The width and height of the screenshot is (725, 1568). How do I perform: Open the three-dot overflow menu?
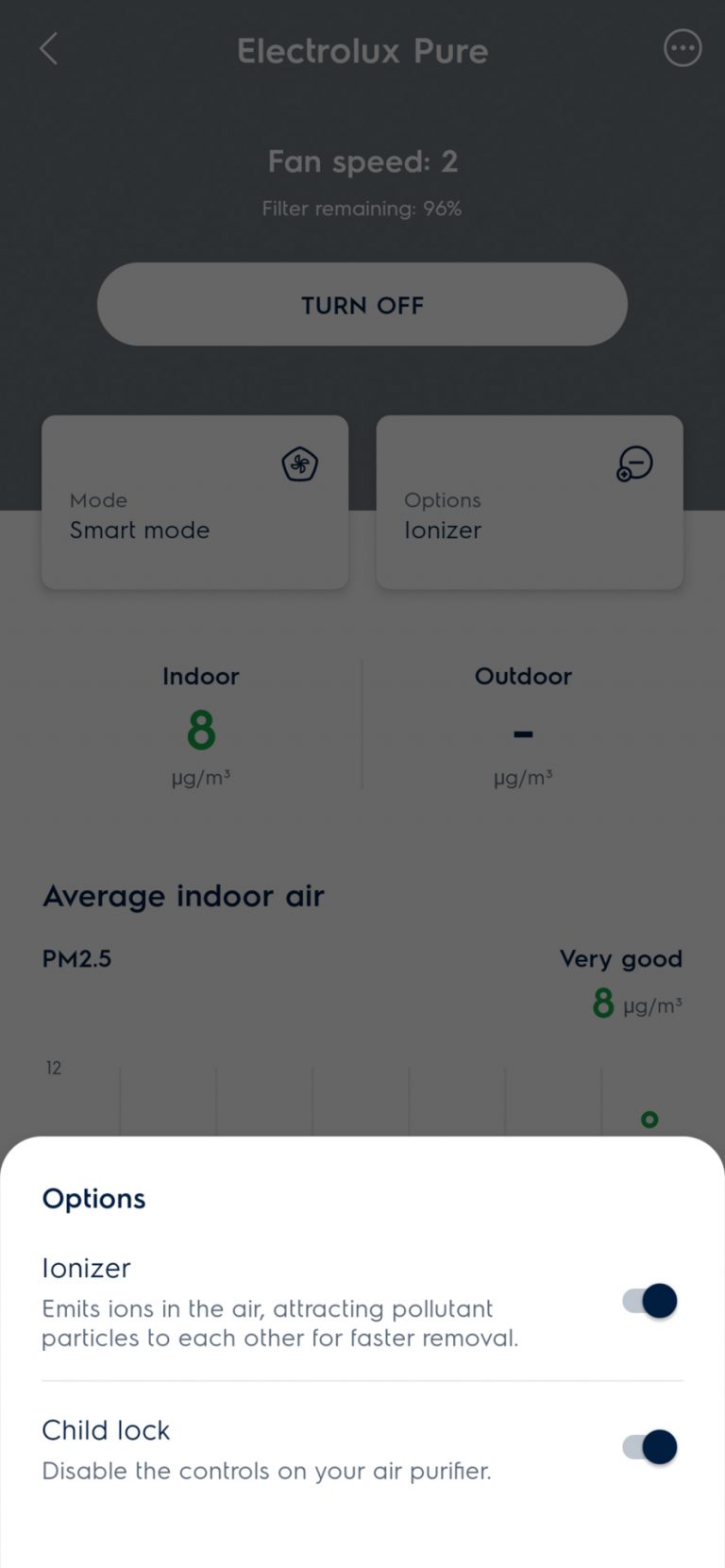[x=682, y=48]
